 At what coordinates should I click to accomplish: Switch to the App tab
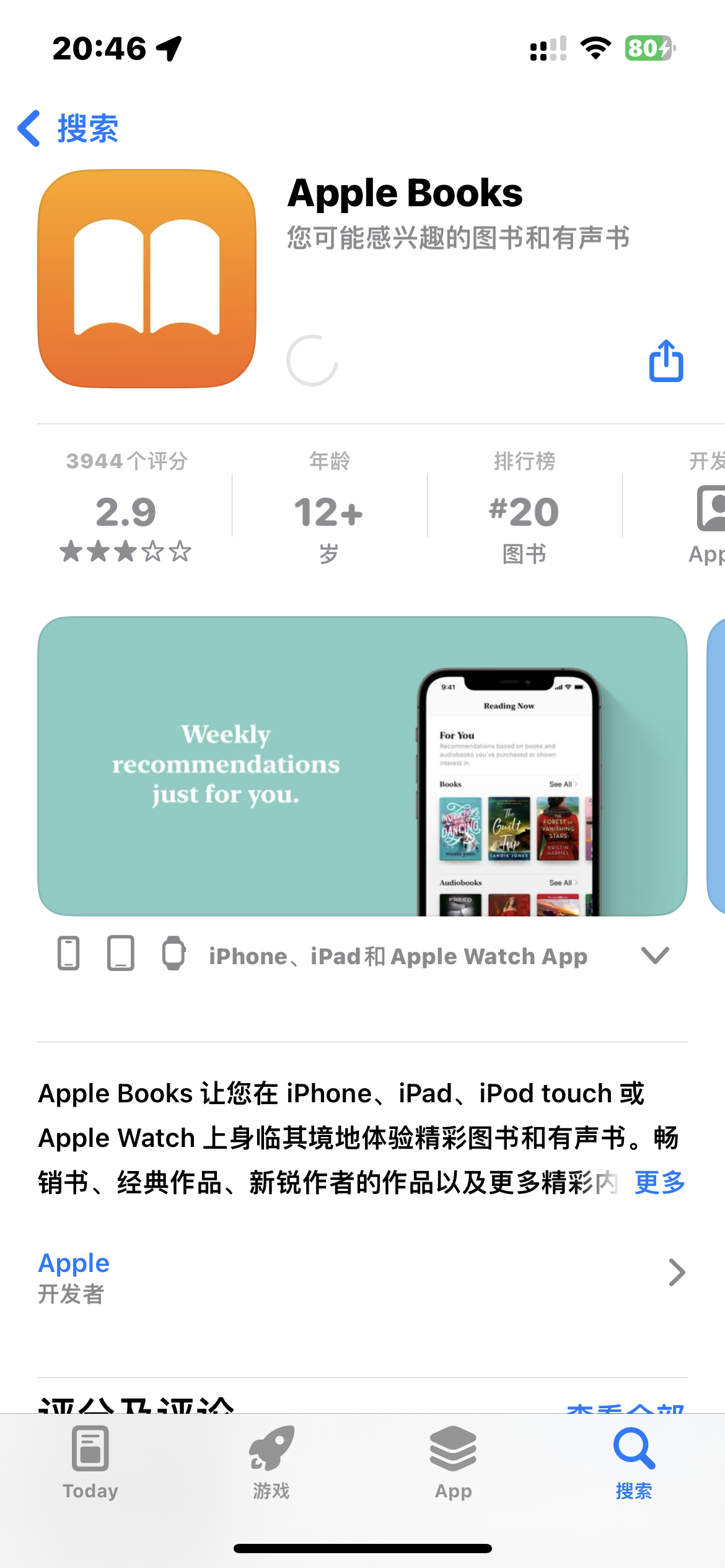coord(453,1463)
